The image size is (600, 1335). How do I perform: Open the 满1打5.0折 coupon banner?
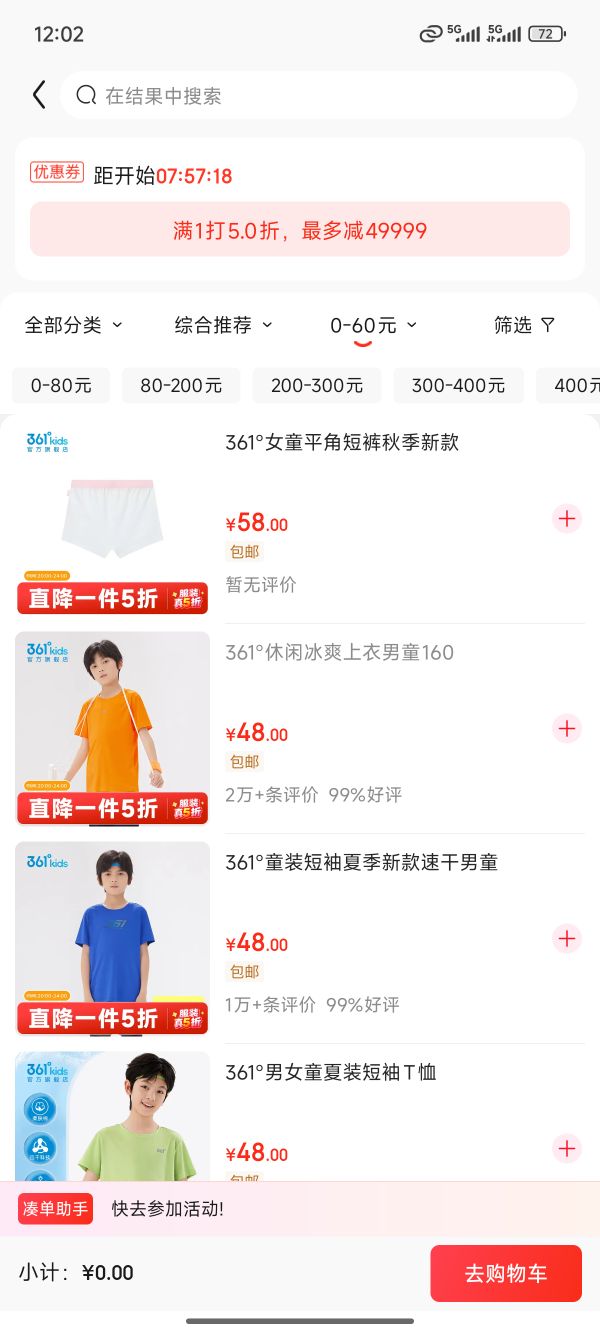[300, 230]
